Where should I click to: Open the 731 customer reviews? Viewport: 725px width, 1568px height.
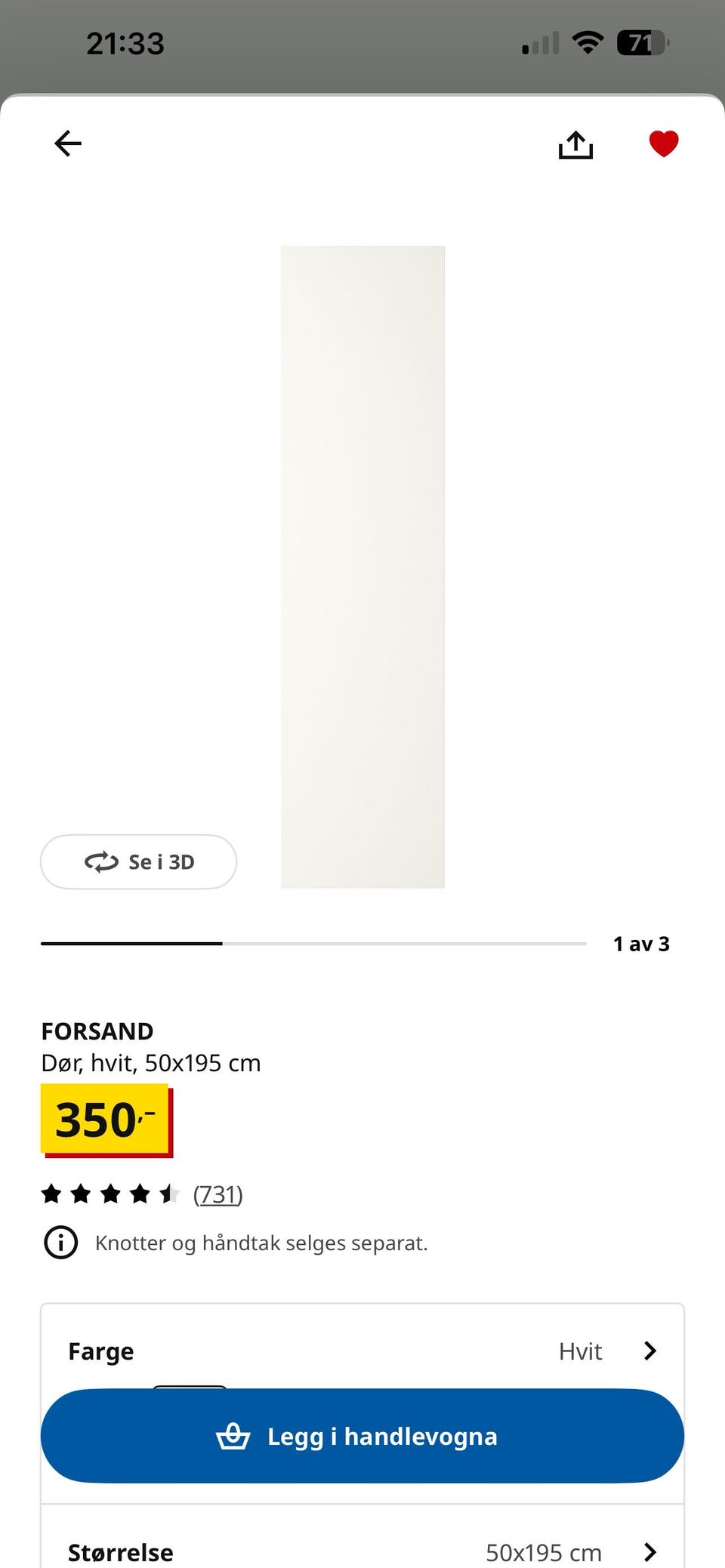pos(217,1194)
